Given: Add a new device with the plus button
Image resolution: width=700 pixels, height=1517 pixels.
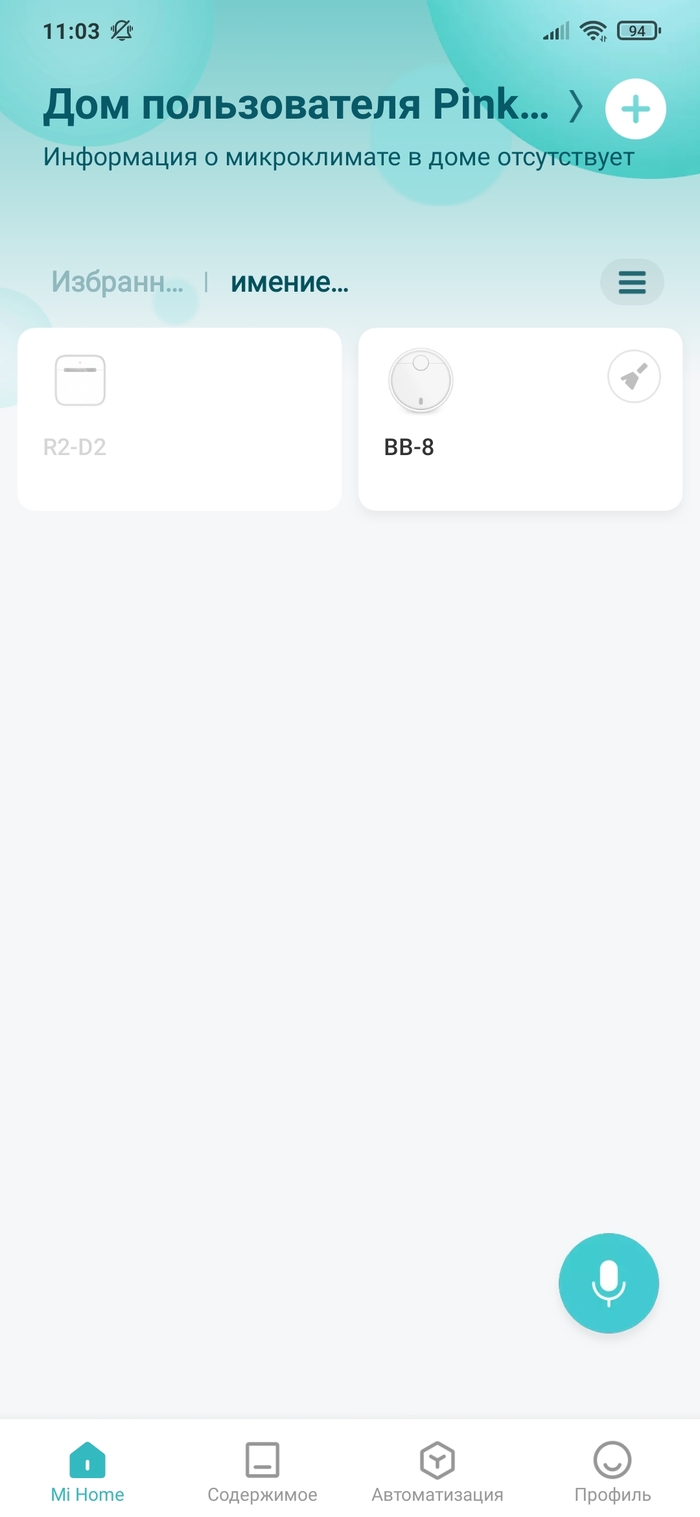Looking at the screenshot, I should 635,109.
